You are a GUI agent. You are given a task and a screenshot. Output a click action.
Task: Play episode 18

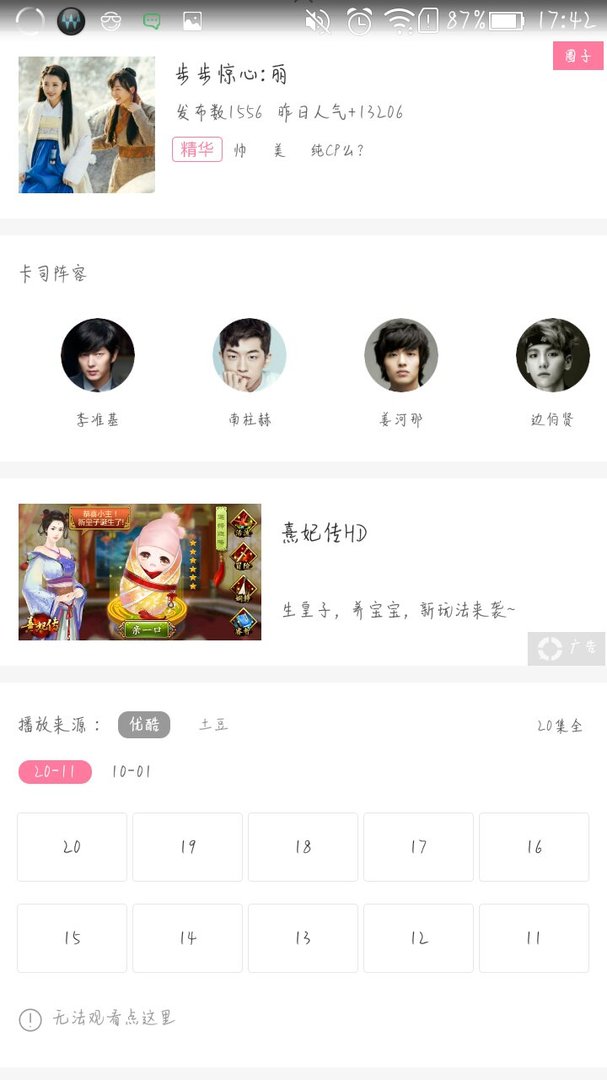point(303,847)
